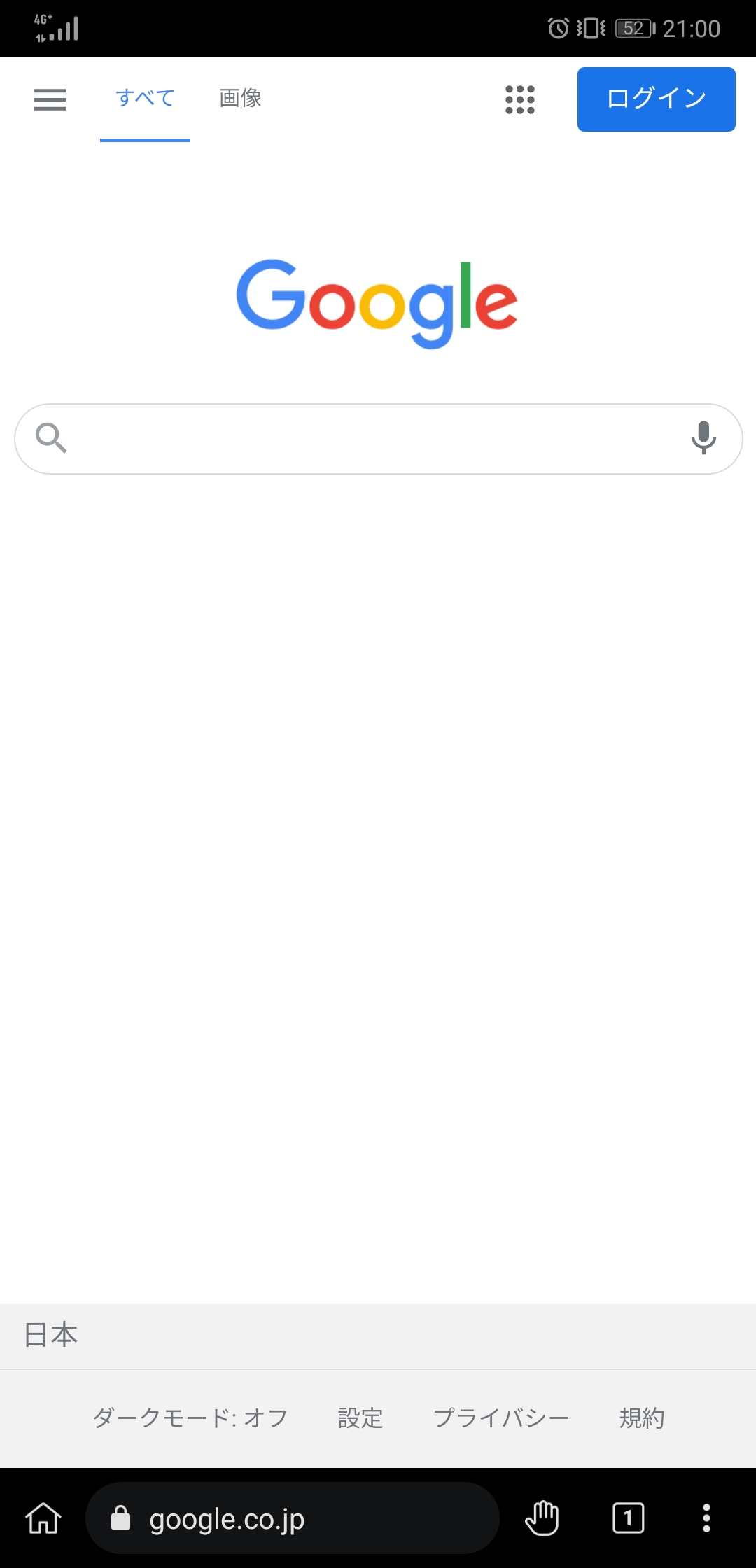Image resolution: width=756 pixels, height=1568 pixels.
Task: Edit the google.co.jp address bar
Action: click(294, 1518)
